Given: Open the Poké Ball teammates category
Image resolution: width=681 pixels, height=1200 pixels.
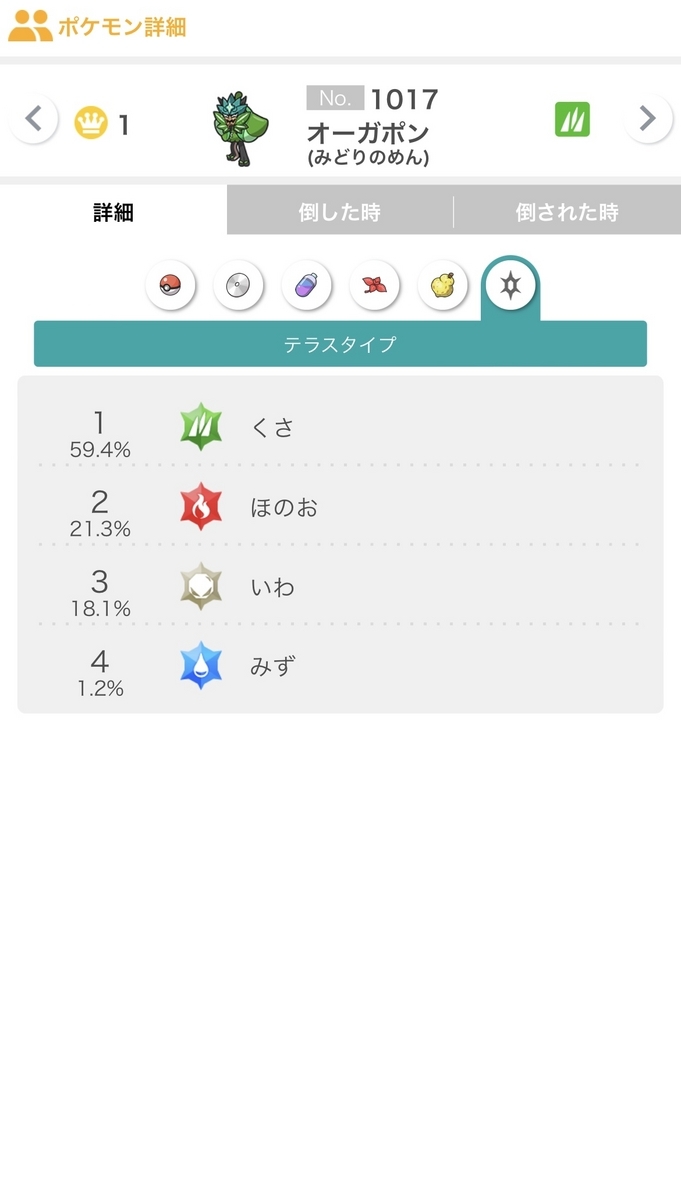Looking at the screenshot, I should [x=171, y=286].
